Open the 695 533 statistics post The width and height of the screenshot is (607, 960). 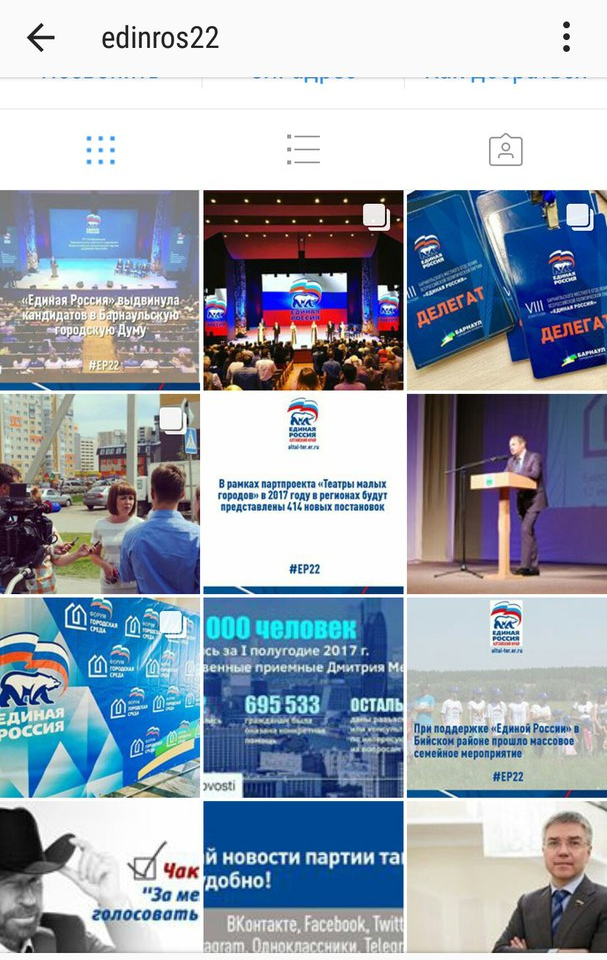pos(303,697)
